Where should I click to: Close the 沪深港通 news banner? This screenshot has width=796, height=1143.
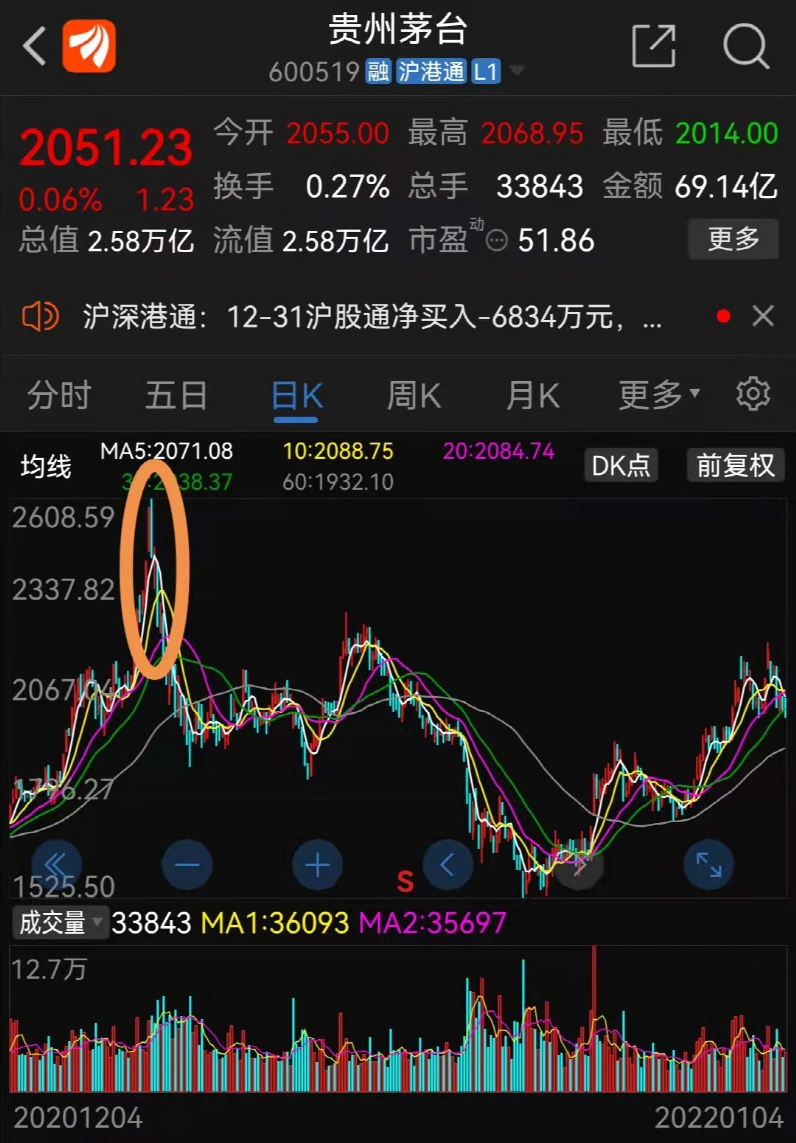tap(763, 315)
